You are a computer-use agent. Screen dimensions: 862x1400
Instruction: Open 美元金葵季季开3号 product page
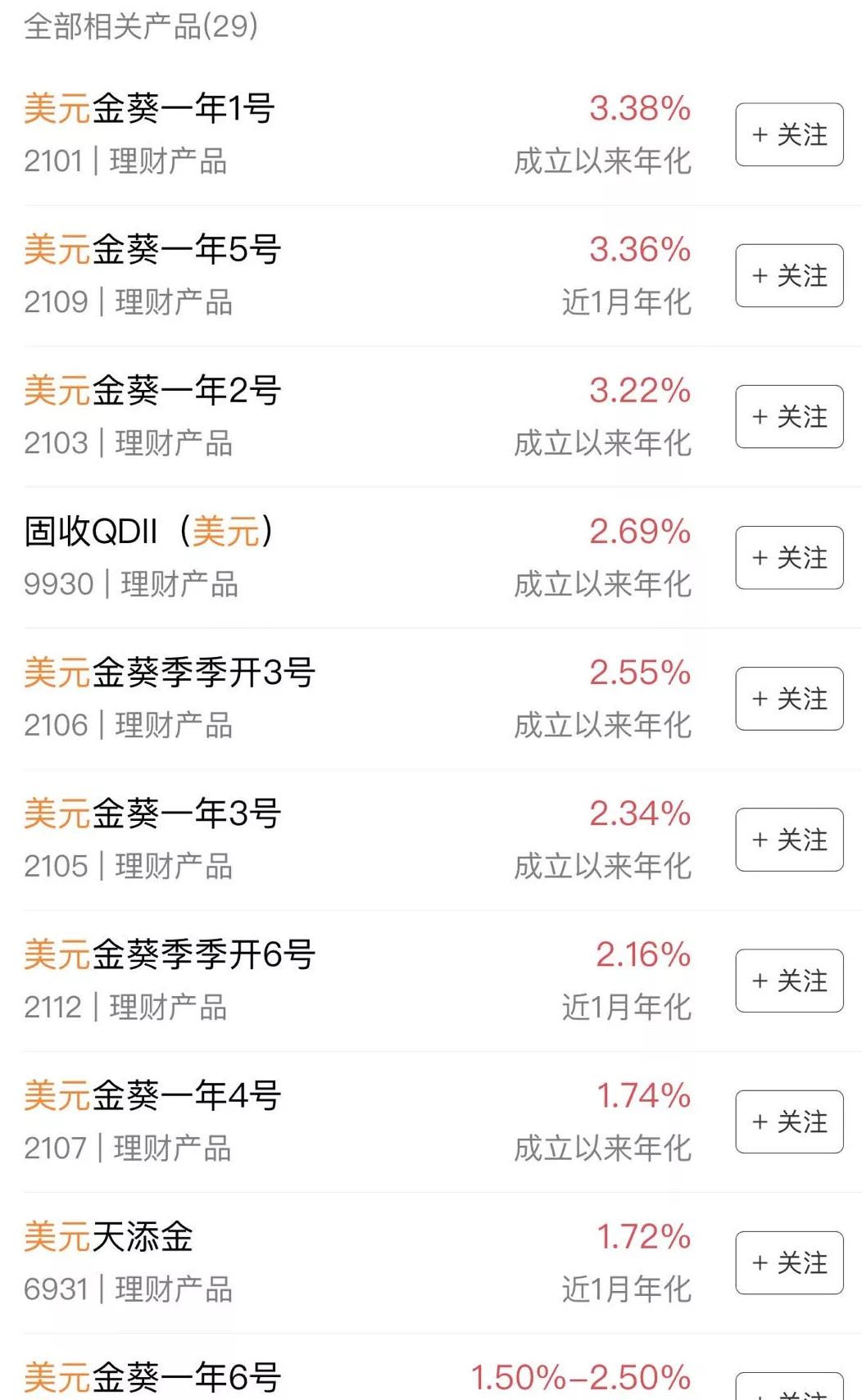[x=172, y=672]
